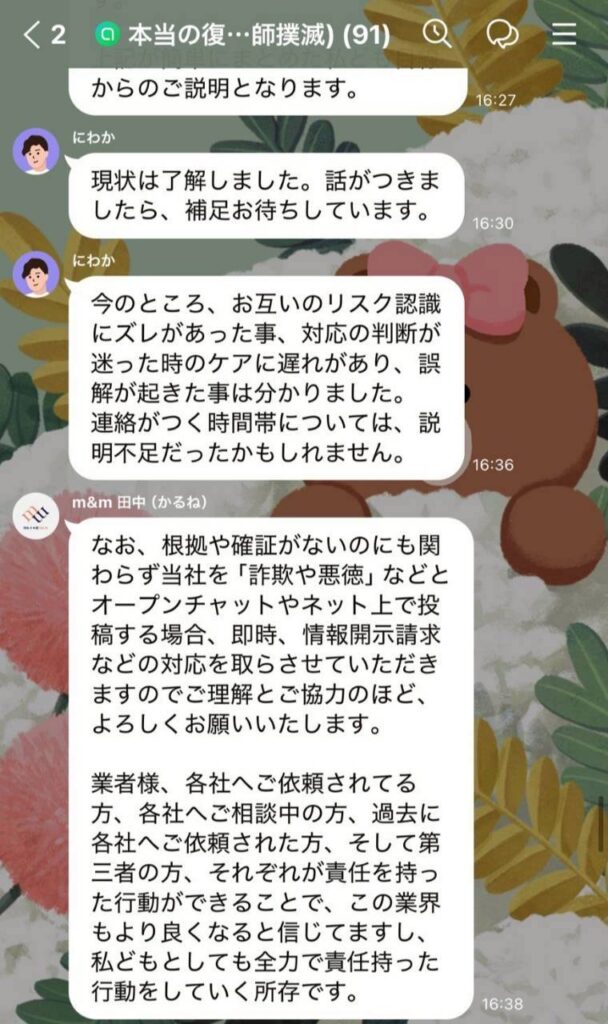Image resolution: width=608 pixels, height=1024 pixels.
Task: Search within this open chat
Action: click(x=437, y=35)
